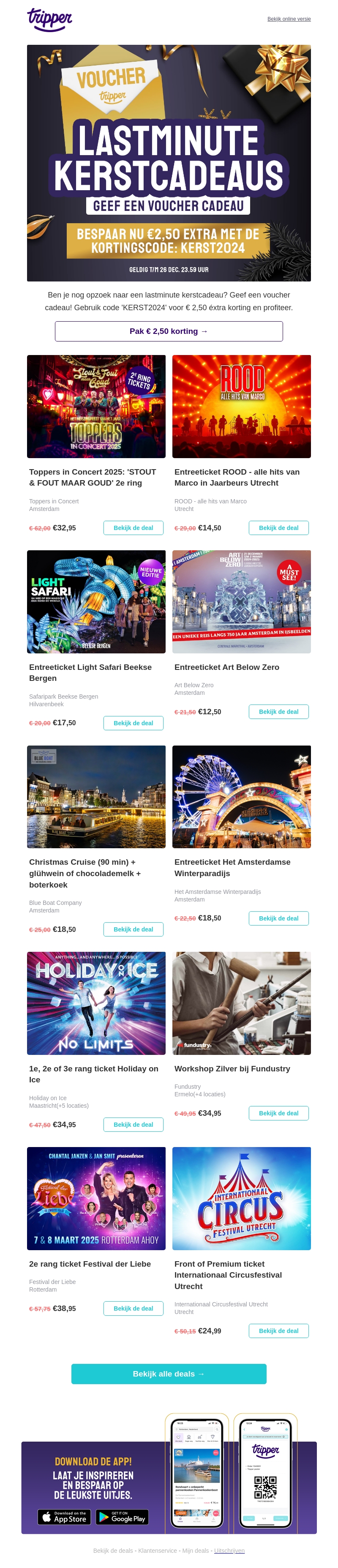Screen dimensions: 338x1568
Task: Get the app on Google Play
Action: [x=122, y=1517]
